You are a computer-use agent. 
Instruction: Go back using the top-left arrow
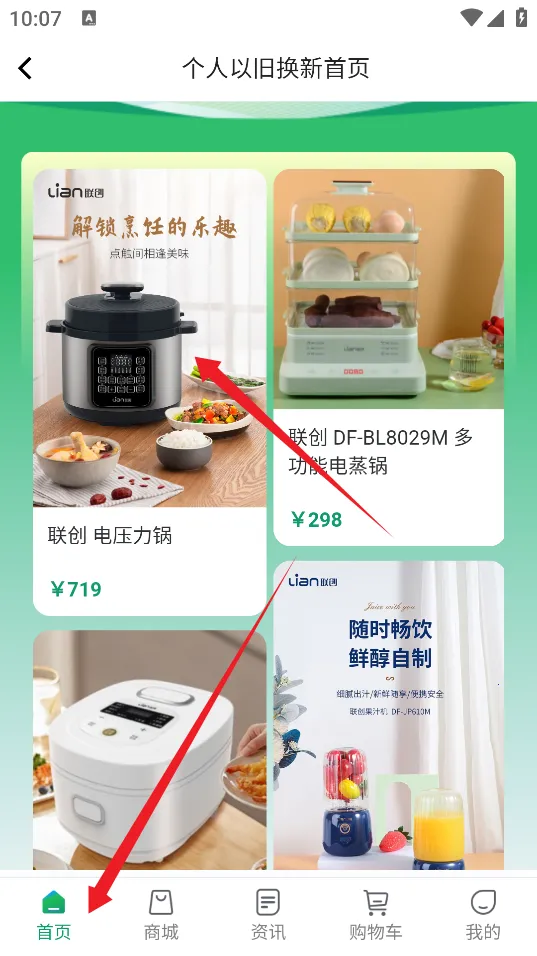click(x=25, y=68)
